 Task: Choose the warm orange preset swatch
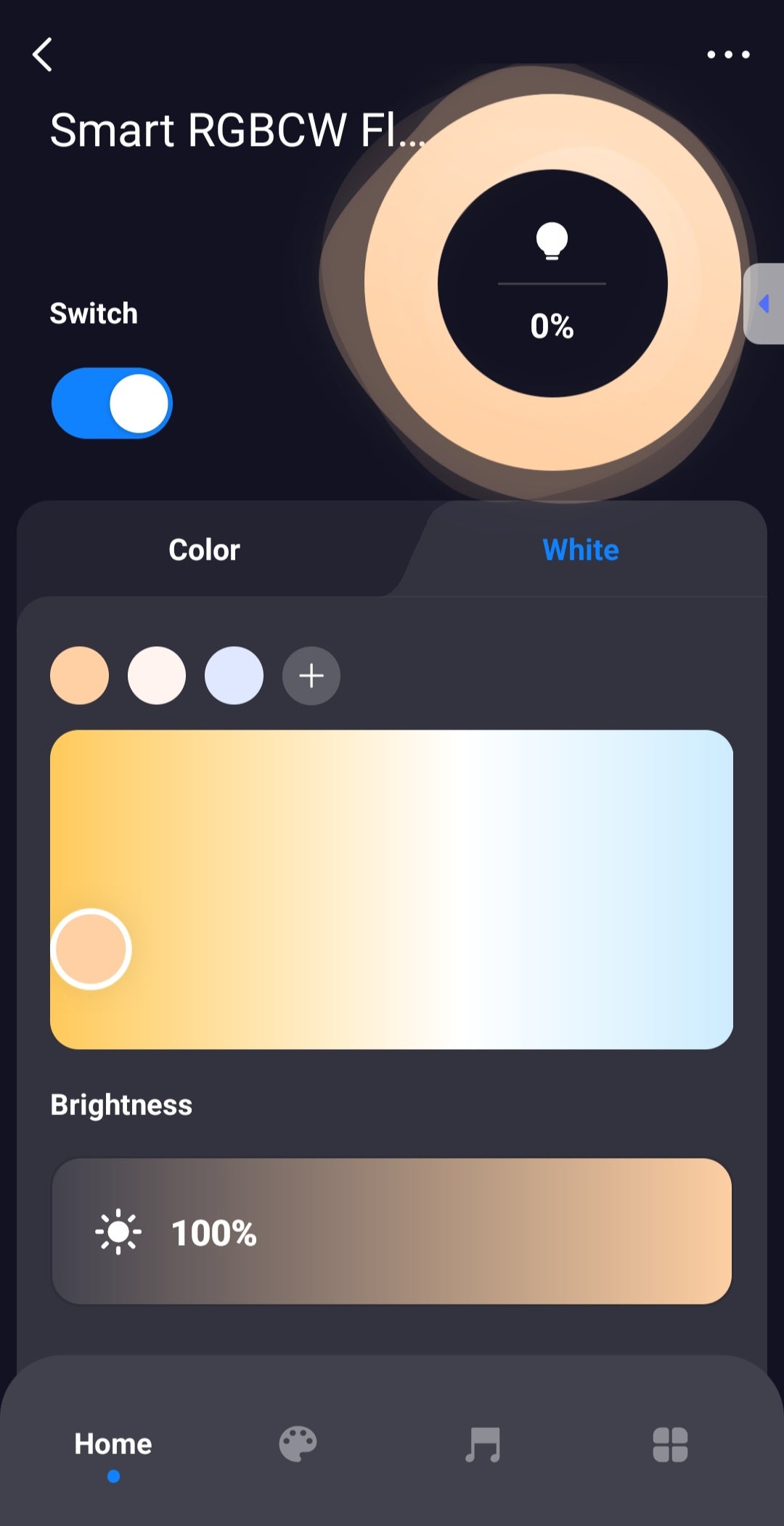point(79,676)
